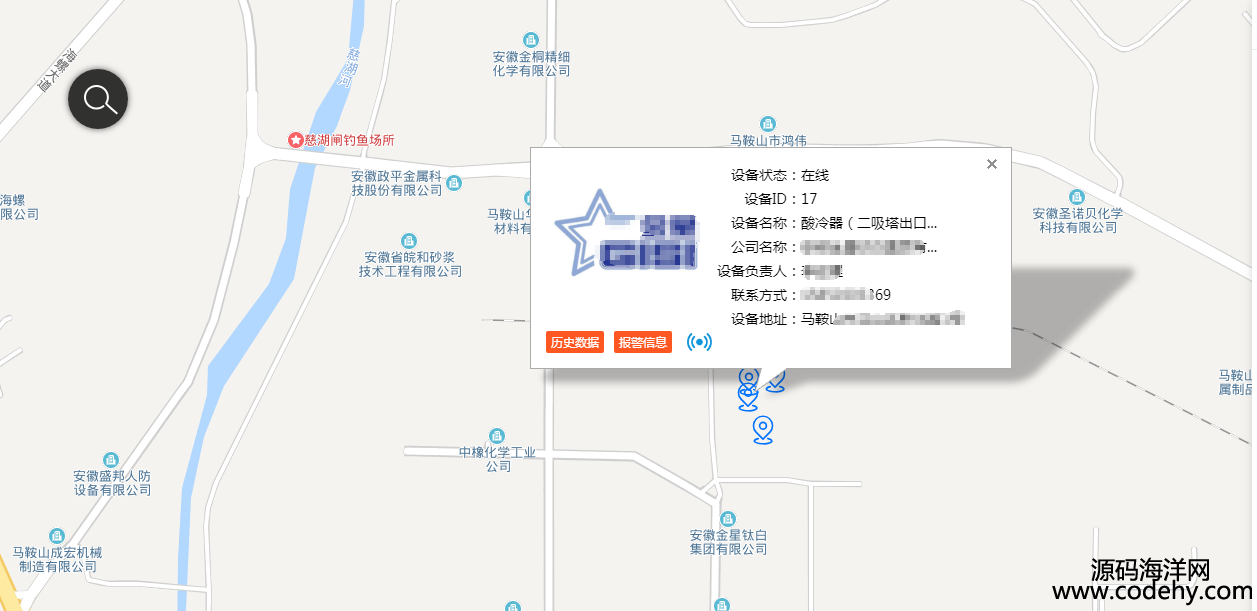
Task: Close the device info popup
Action: tap(991, 165)
